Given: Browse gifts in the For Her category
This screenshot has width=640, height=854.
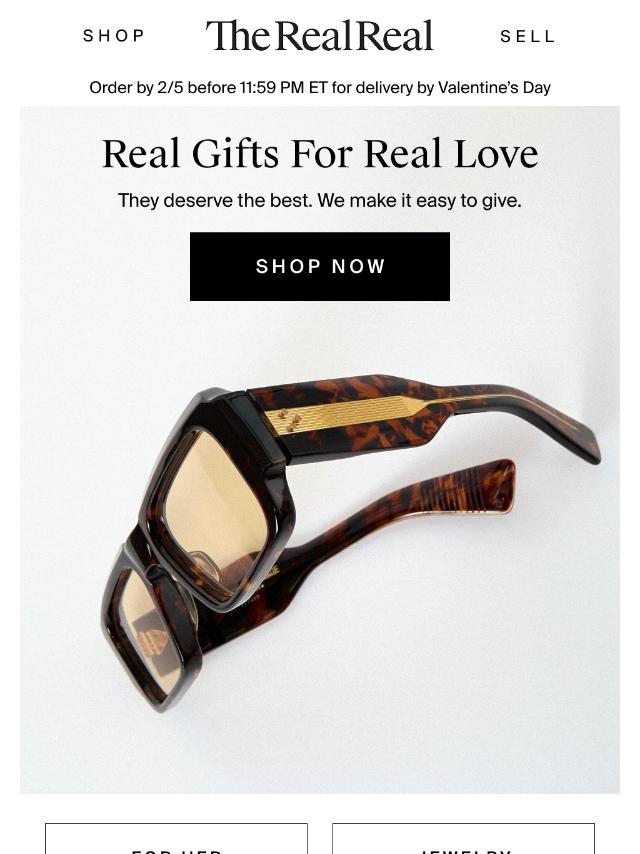Looking at the screenshot, I should (176, 840).
